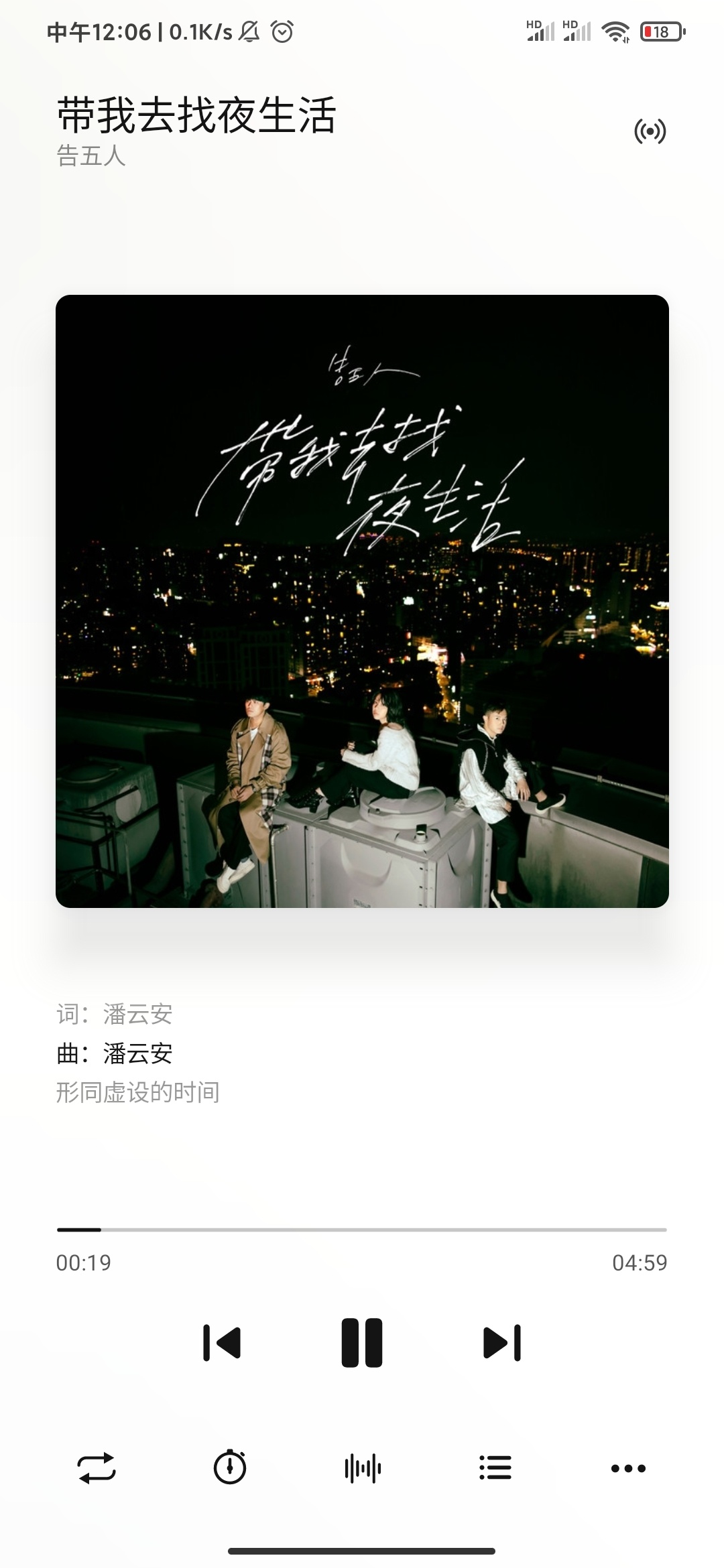Tap the album cover of 带我去找夜生活
This screenshot has height=1568, width=724.
pyautogui.click(x=362, y=601)
